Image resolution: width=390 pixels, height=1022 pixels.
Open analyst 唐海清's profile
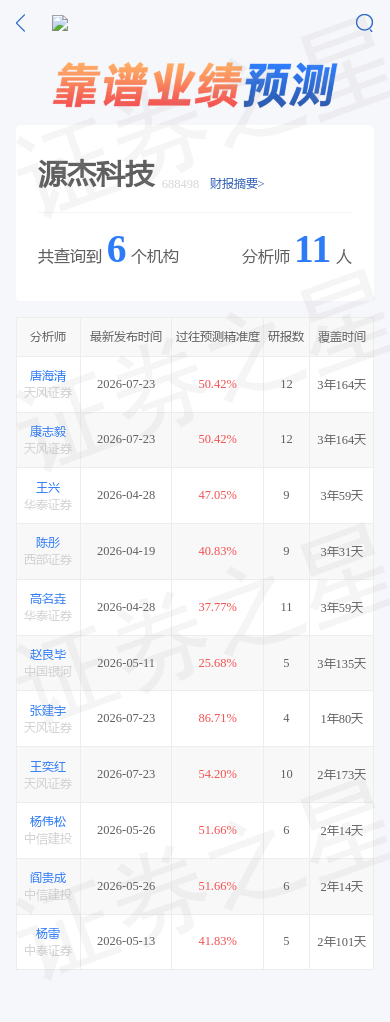(x=48, y=376)
